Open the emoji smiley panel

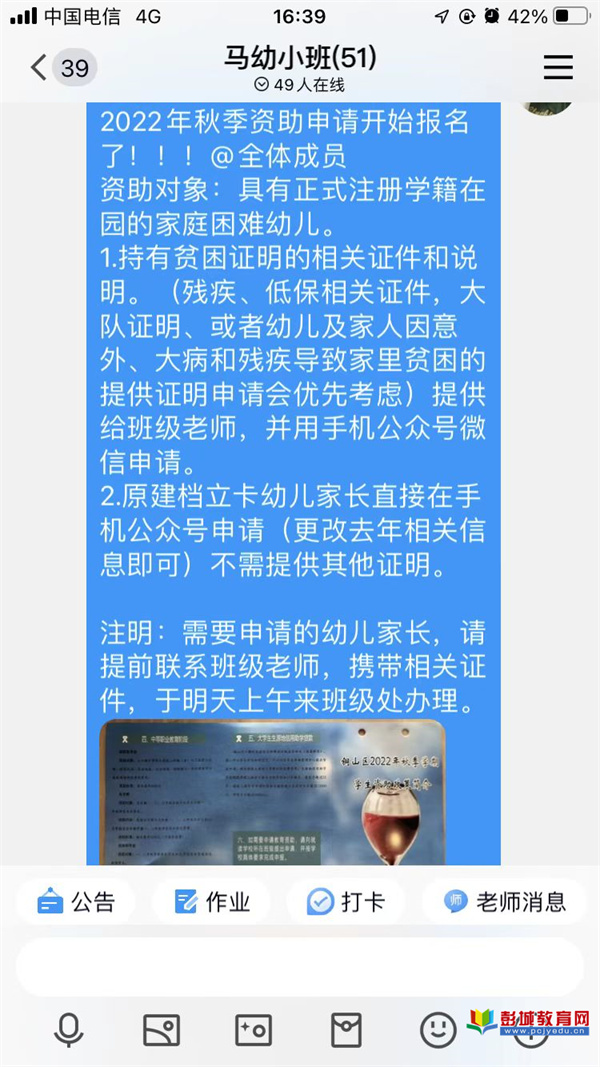point(437,1029)
